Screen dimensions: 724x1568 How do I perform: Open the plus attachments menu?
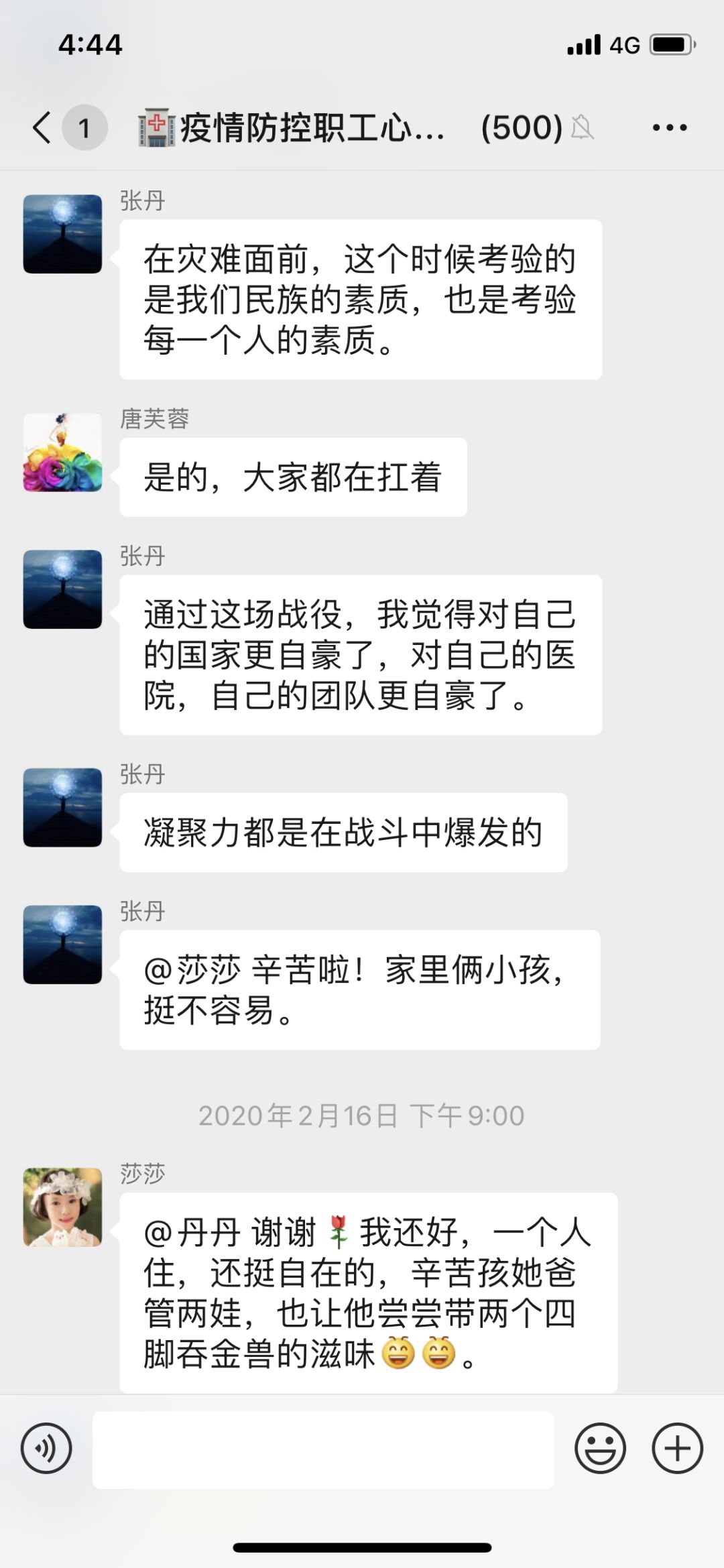click(677, 1448)
